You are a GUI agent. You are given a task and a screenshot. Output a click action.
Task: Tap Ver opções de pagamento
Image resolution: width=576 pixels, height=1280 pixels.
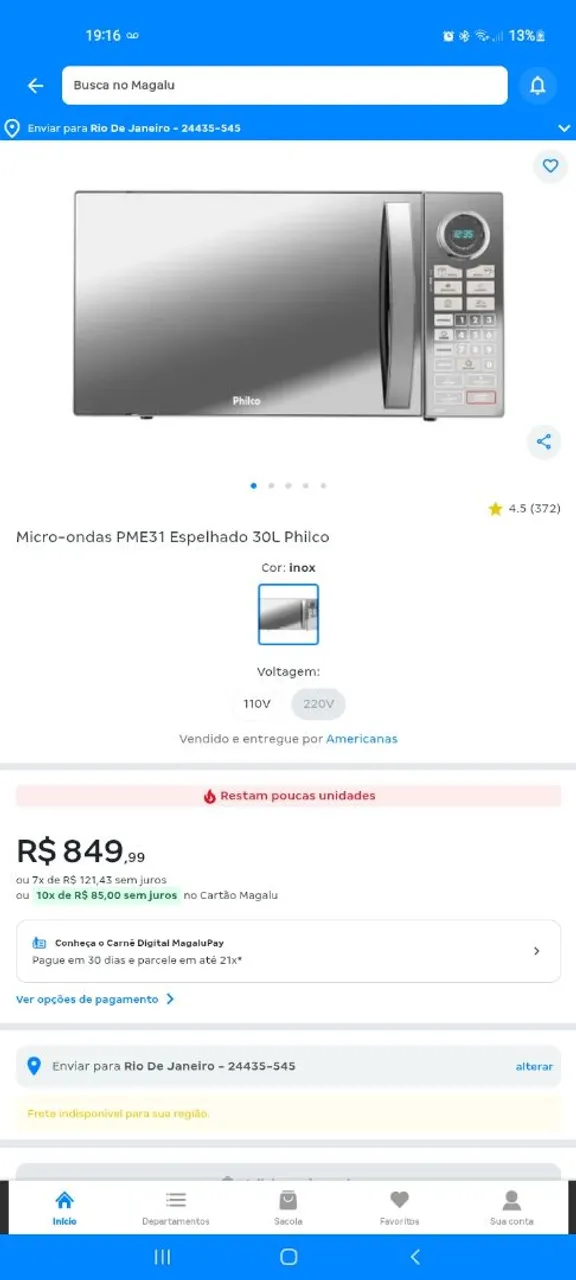pyautogui.click(x=95, y=999)
